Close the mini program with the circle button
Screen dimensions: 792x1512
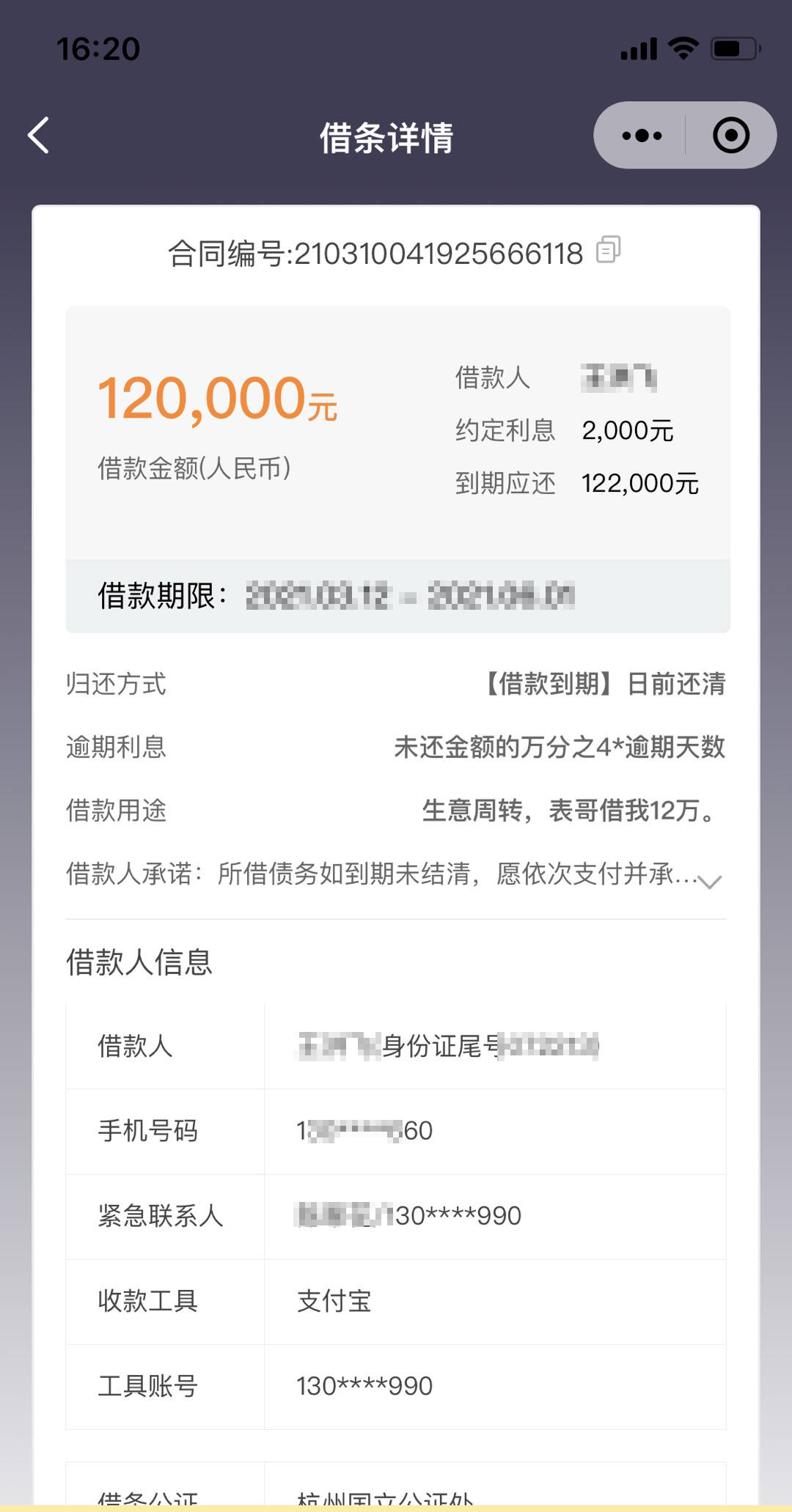tap(730, 136)
